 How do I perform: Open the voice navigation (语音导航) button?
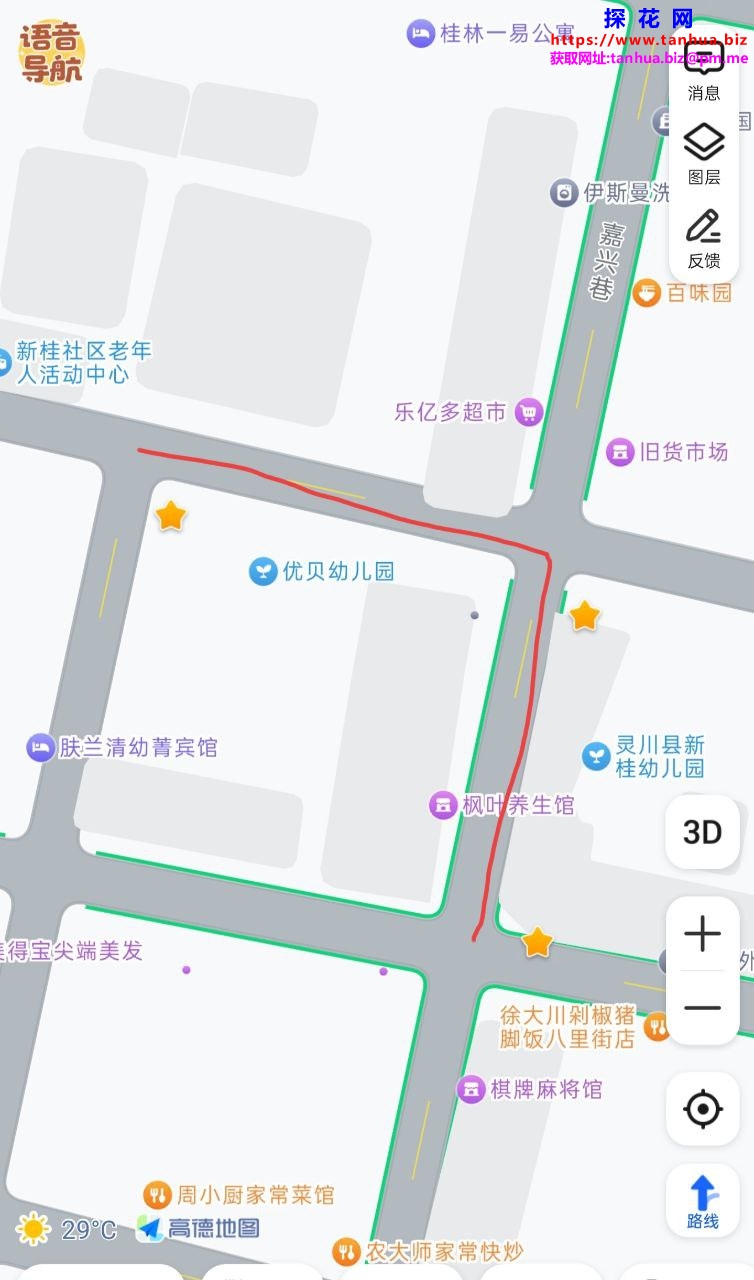click(51, 52)
